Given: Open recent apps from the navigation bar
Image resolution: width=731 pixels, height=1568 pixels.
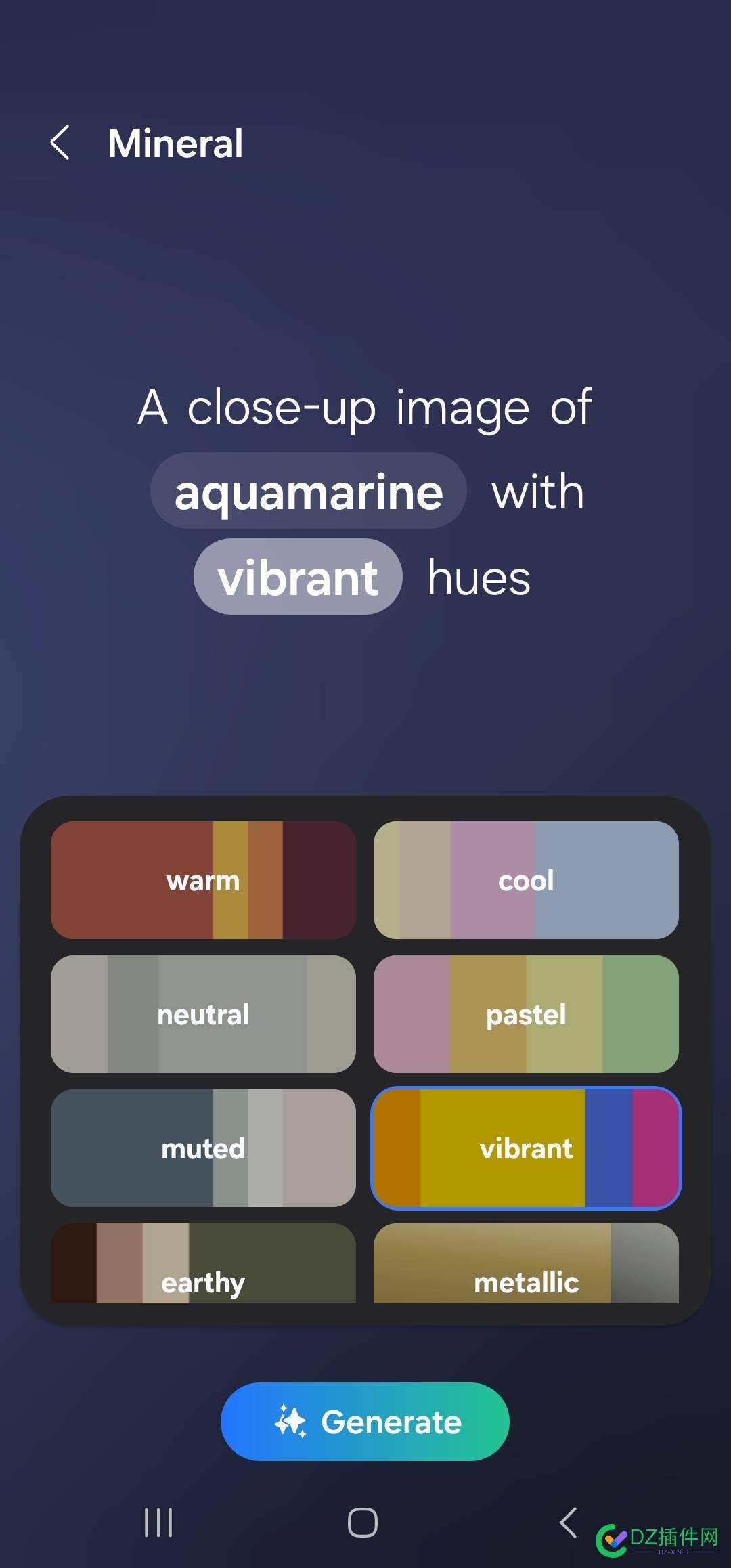Looking at the screenshot, I should (158, 1523).
